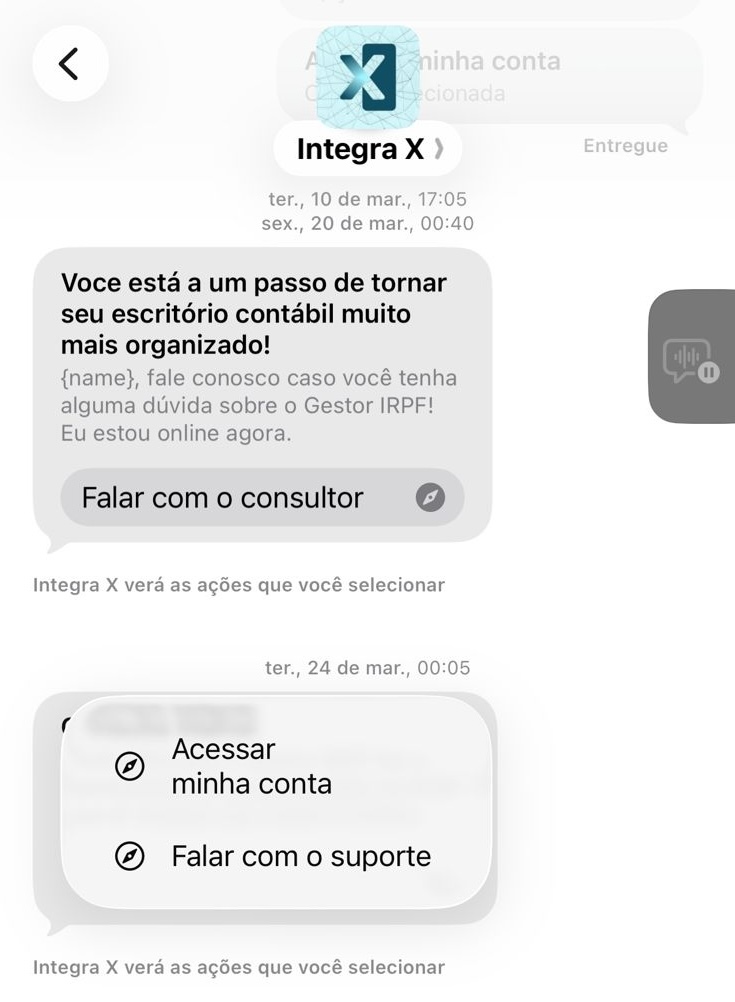Tap the 'Entregue' delivery status label

click(x=625, y=145)
